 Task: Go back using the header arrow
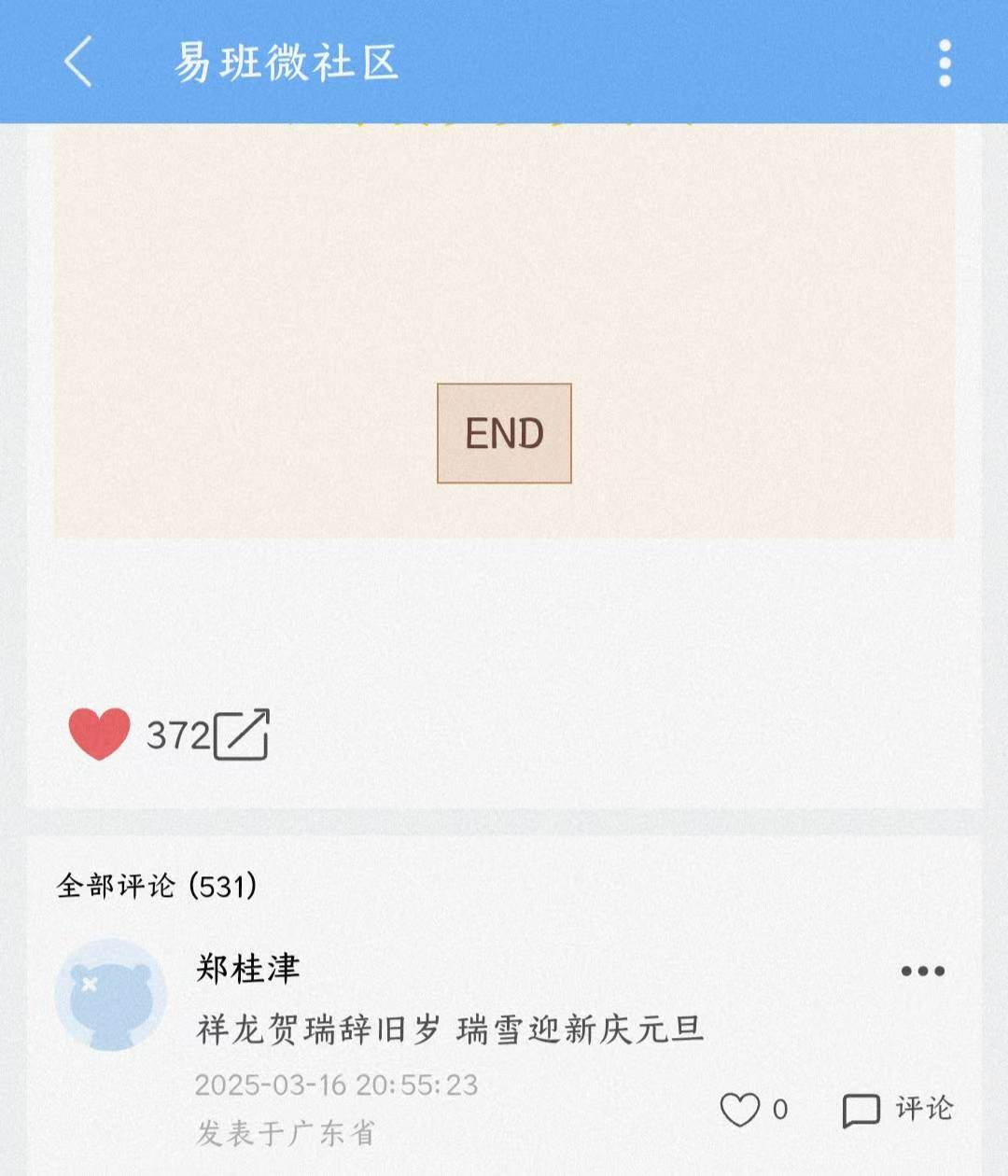(78, 62)
